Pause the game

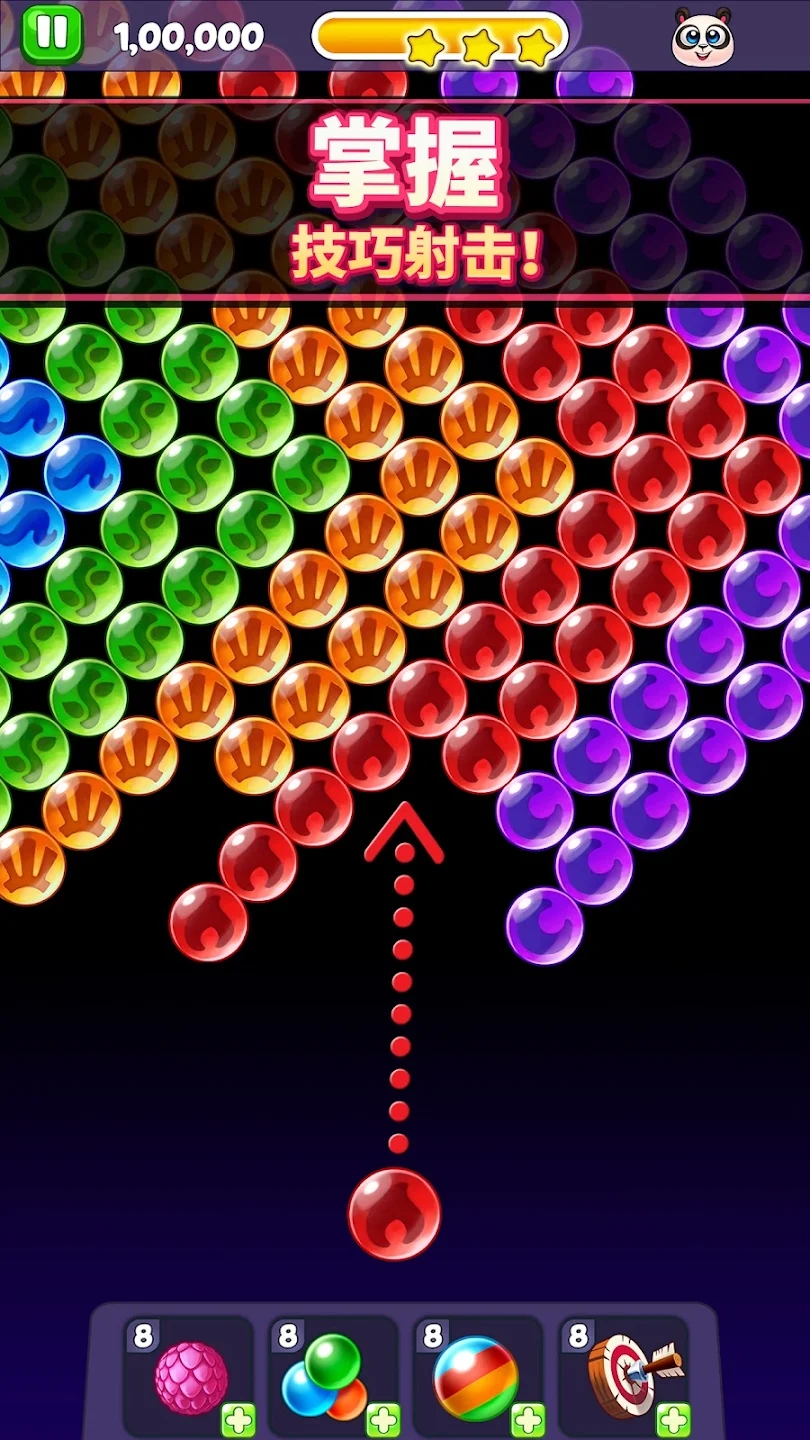click(51, 34)
